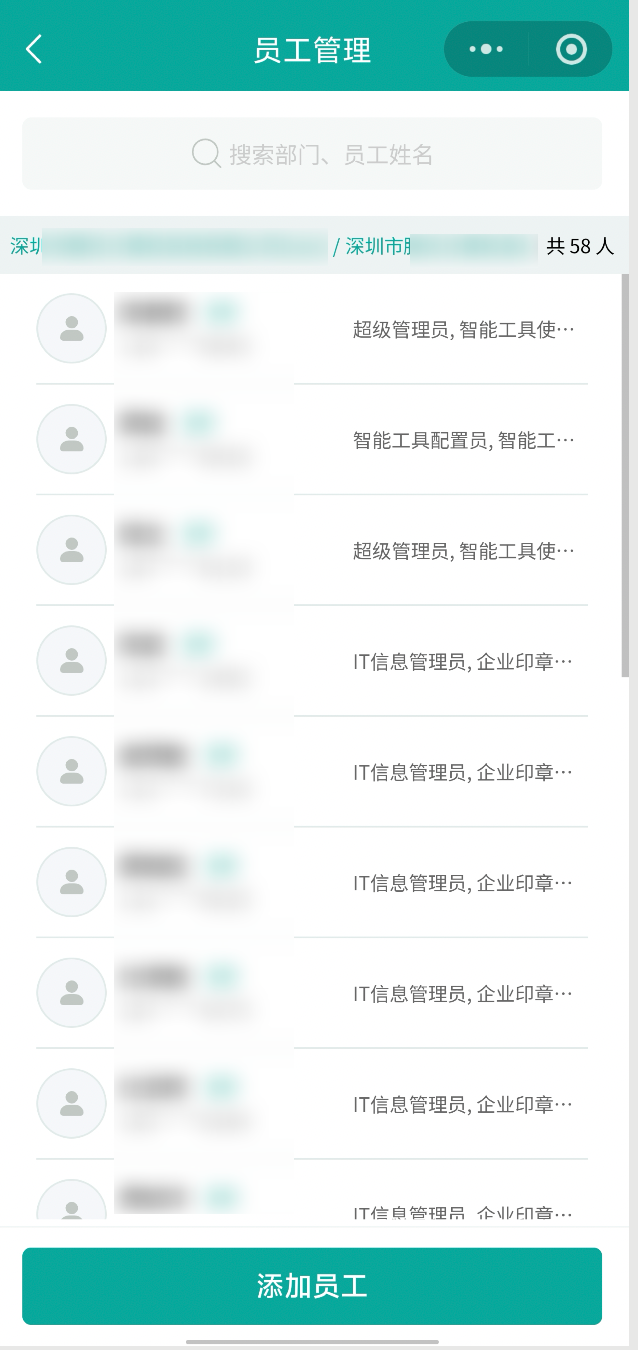This screenshot has height=1350, width=638.
Task: Tap the 添加员工 button
Action: point(312,1286)
